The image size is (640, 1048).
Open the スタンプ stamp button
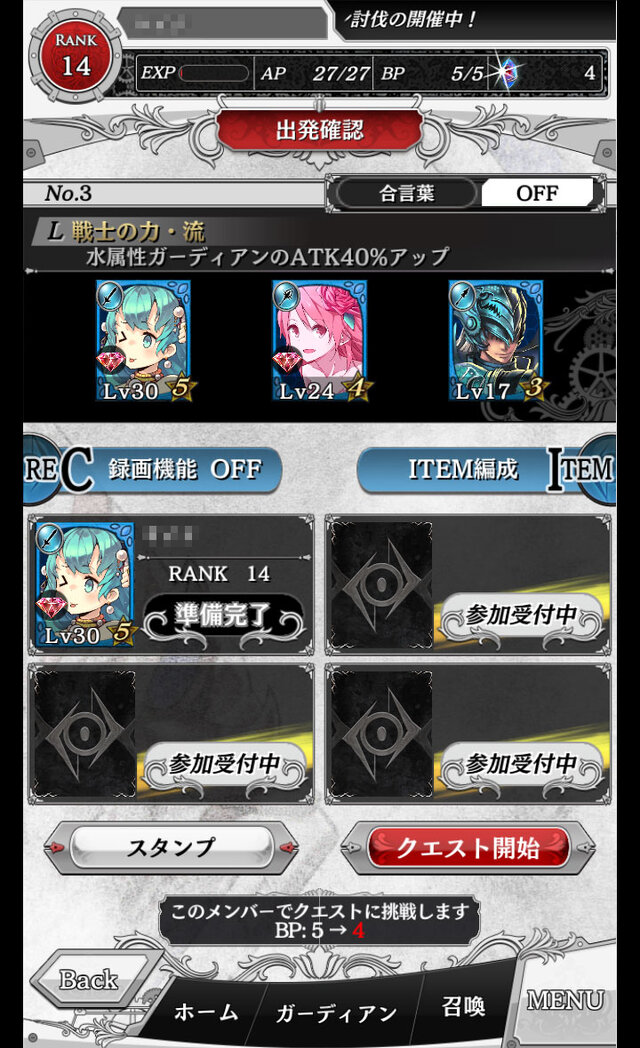(x=171, y=849)
